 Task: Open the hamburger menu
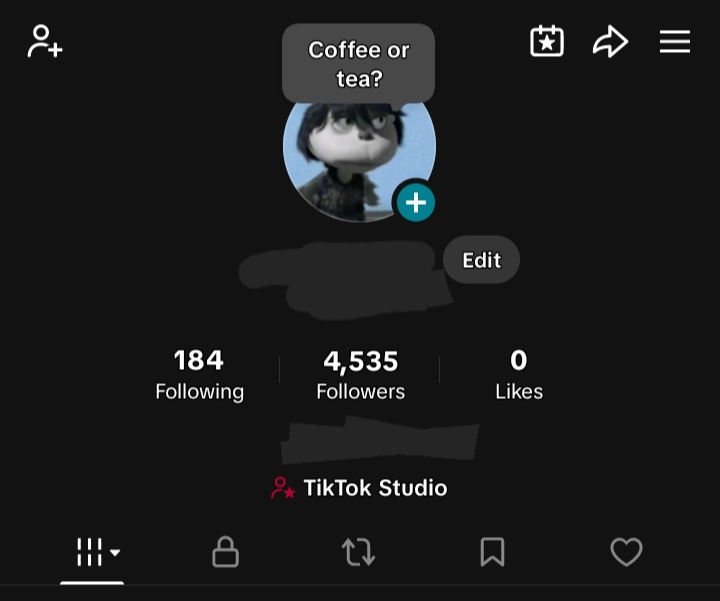click(x=675, y=42)
